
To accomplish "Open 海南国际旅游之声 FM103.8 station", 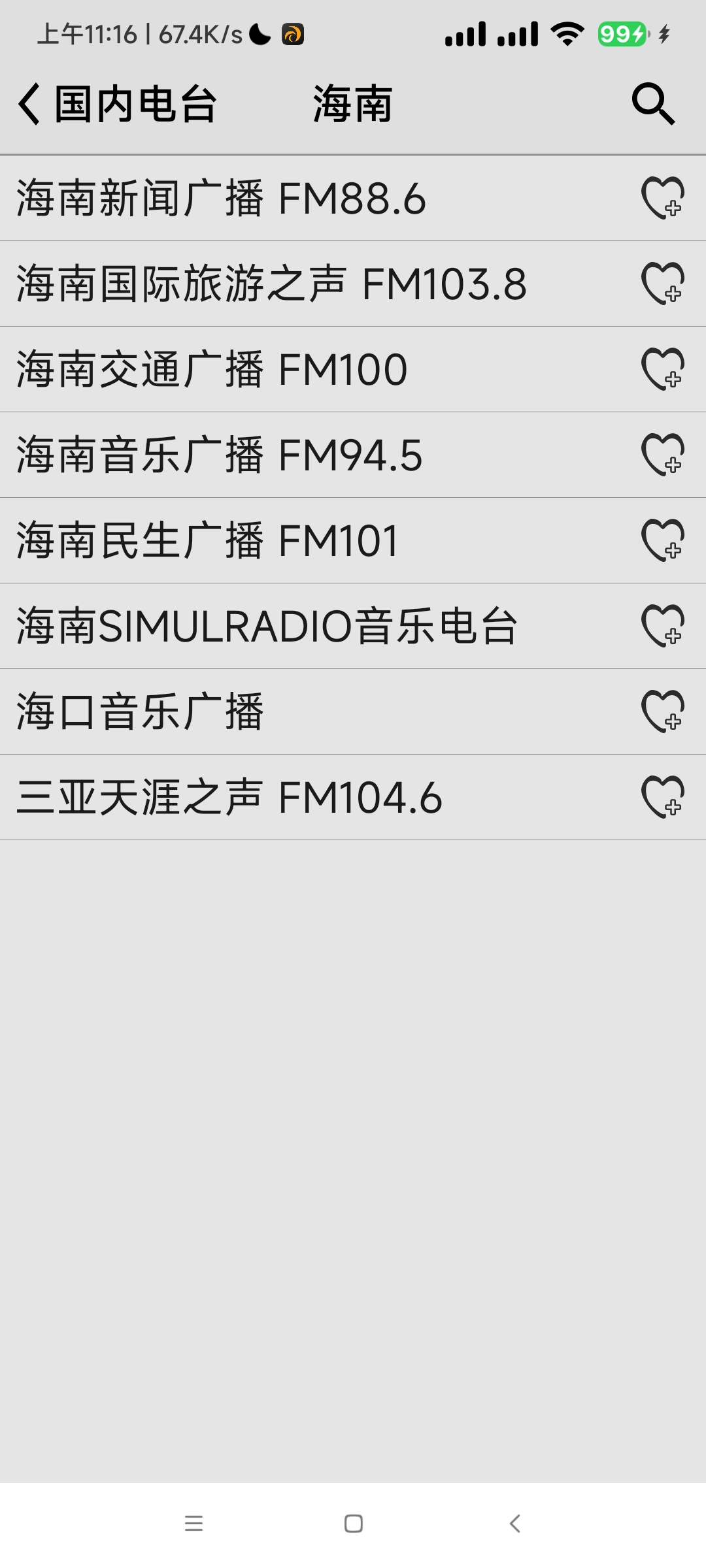I will point(272,284).
